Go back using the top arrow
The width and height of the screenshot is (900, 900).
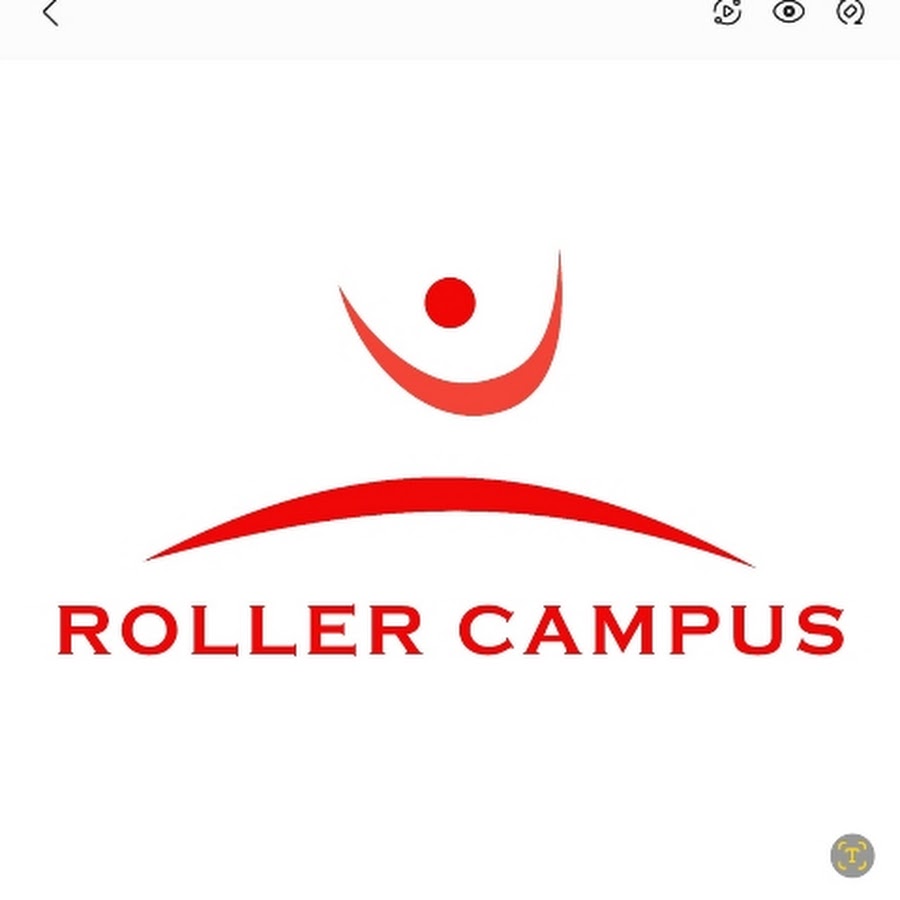pos(50,13)
